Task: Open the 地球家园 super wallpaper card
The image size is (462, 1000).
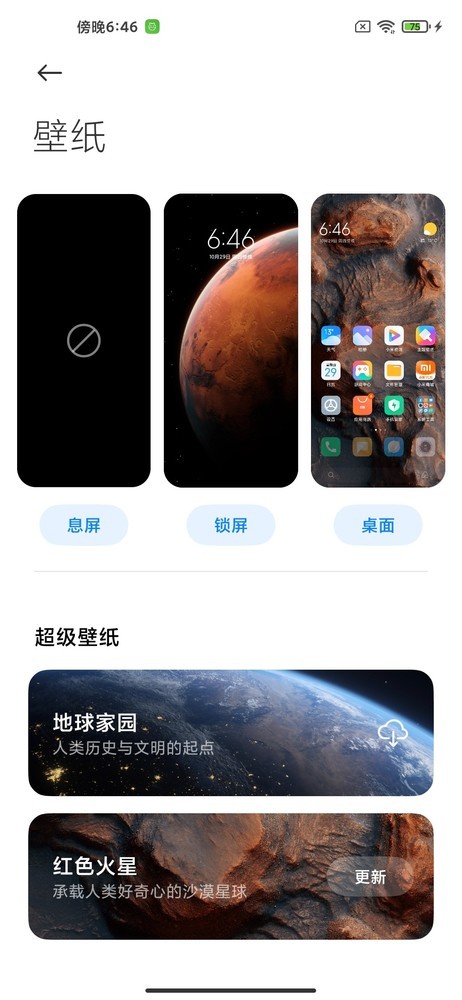Action: point(231,733)
